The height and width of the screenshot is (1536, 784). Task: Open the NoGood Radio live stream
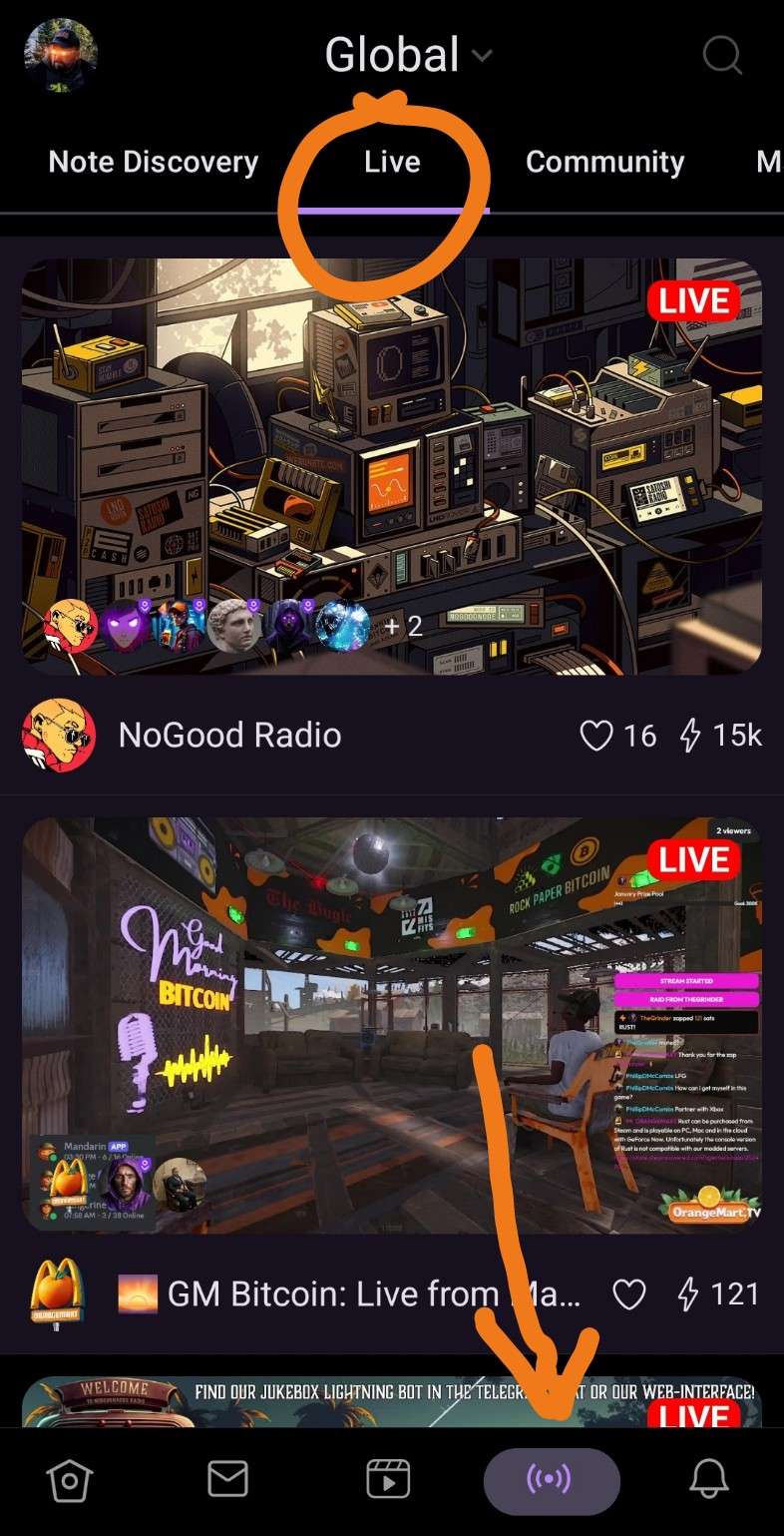pyautogui.click(x=391, y=466)
